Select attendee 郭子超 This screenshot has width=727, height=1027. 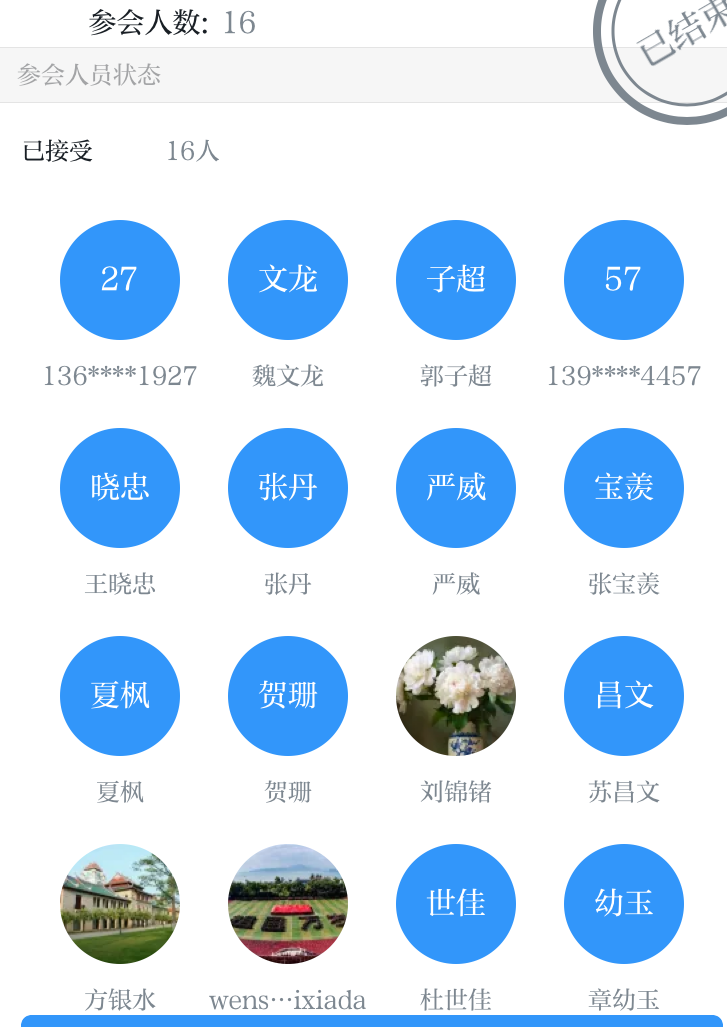coord(456,280)
